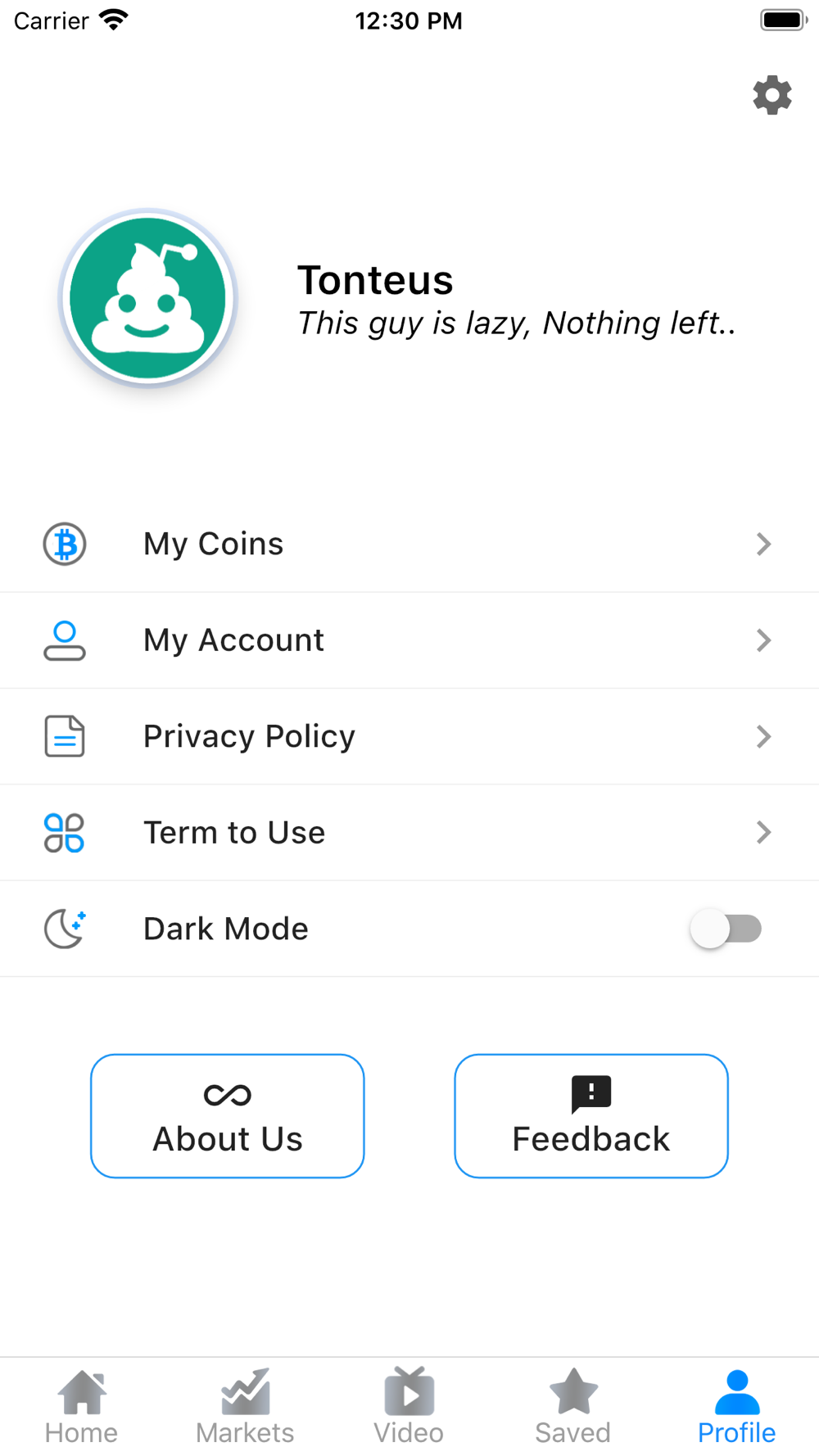Switch to the Markets tab
The width and height of the screenshot is (819, 1456).
246,1407
